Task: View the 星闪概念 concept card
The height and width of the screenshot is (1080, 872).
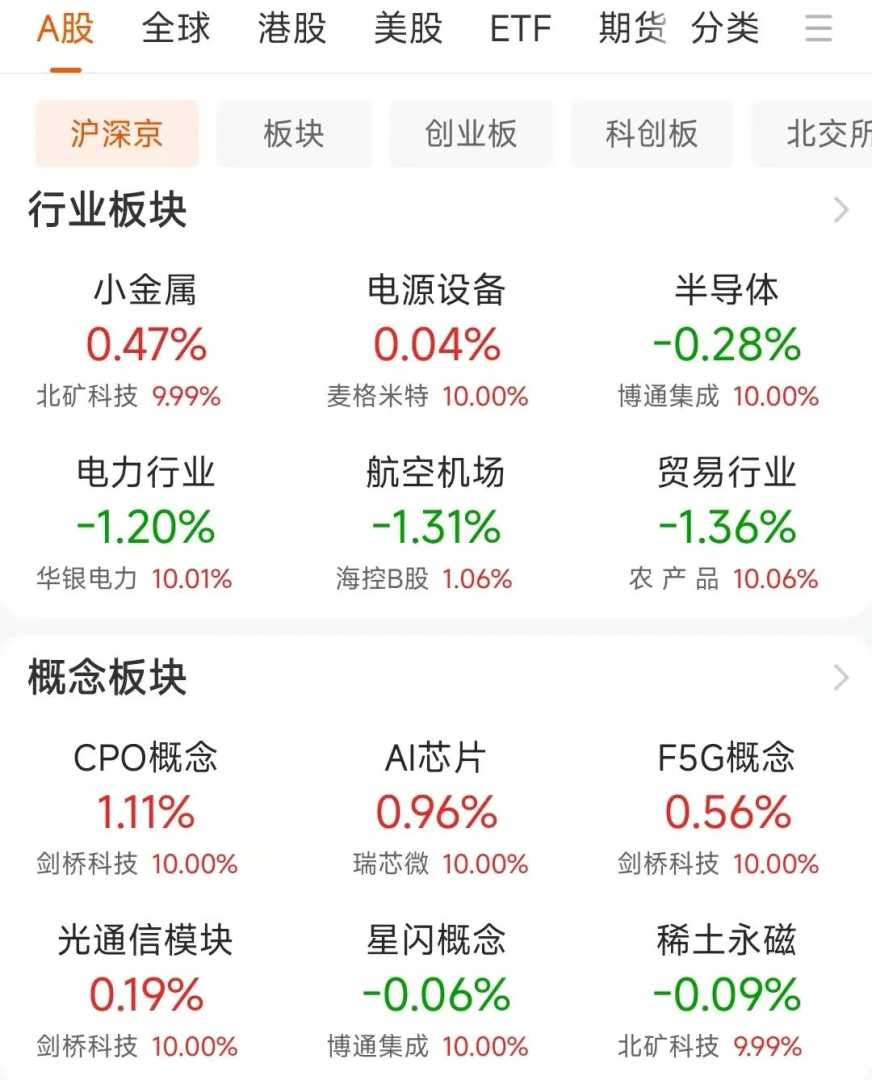Action: tap(436, 992)
